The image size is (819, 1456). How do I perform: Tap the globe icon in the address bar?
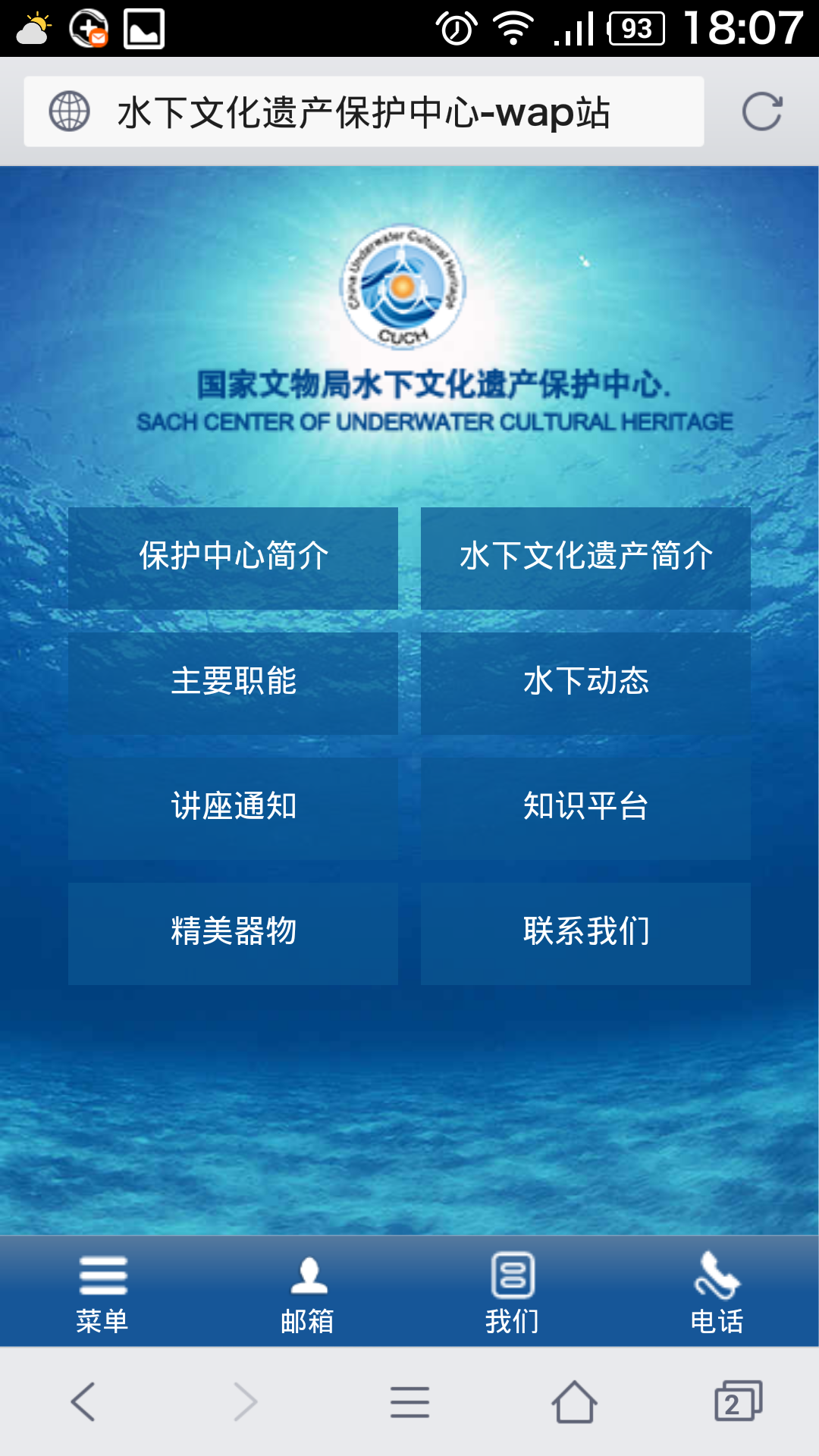coord(69,112)
